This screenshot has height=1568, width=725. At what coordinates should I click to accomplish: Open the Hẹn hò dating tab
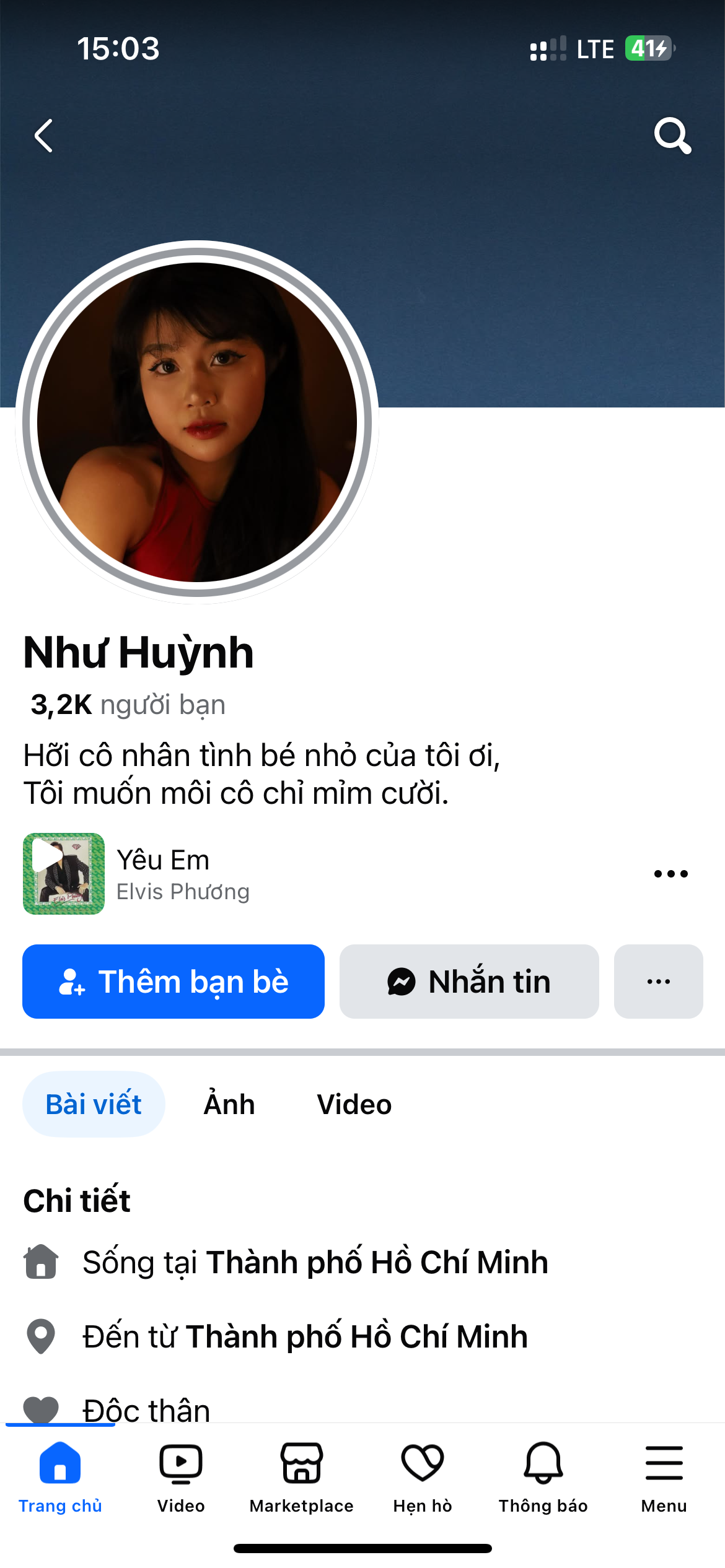tap(423, 1477)
